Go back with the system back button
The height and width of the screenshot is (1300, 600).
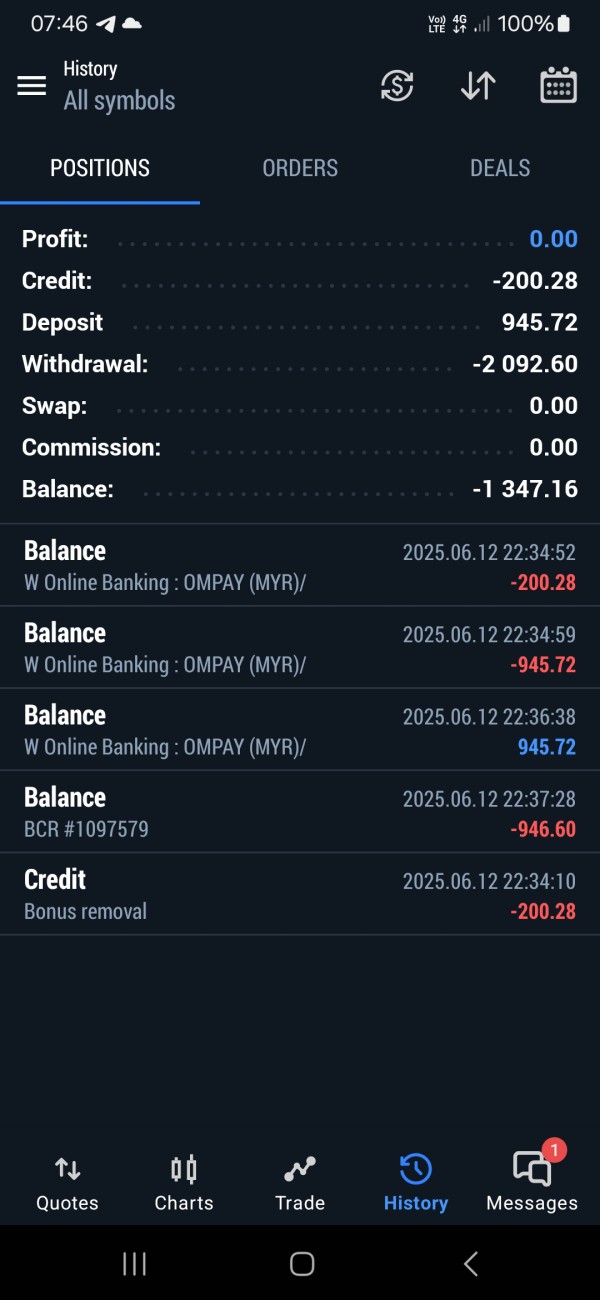pos(470,1264)
